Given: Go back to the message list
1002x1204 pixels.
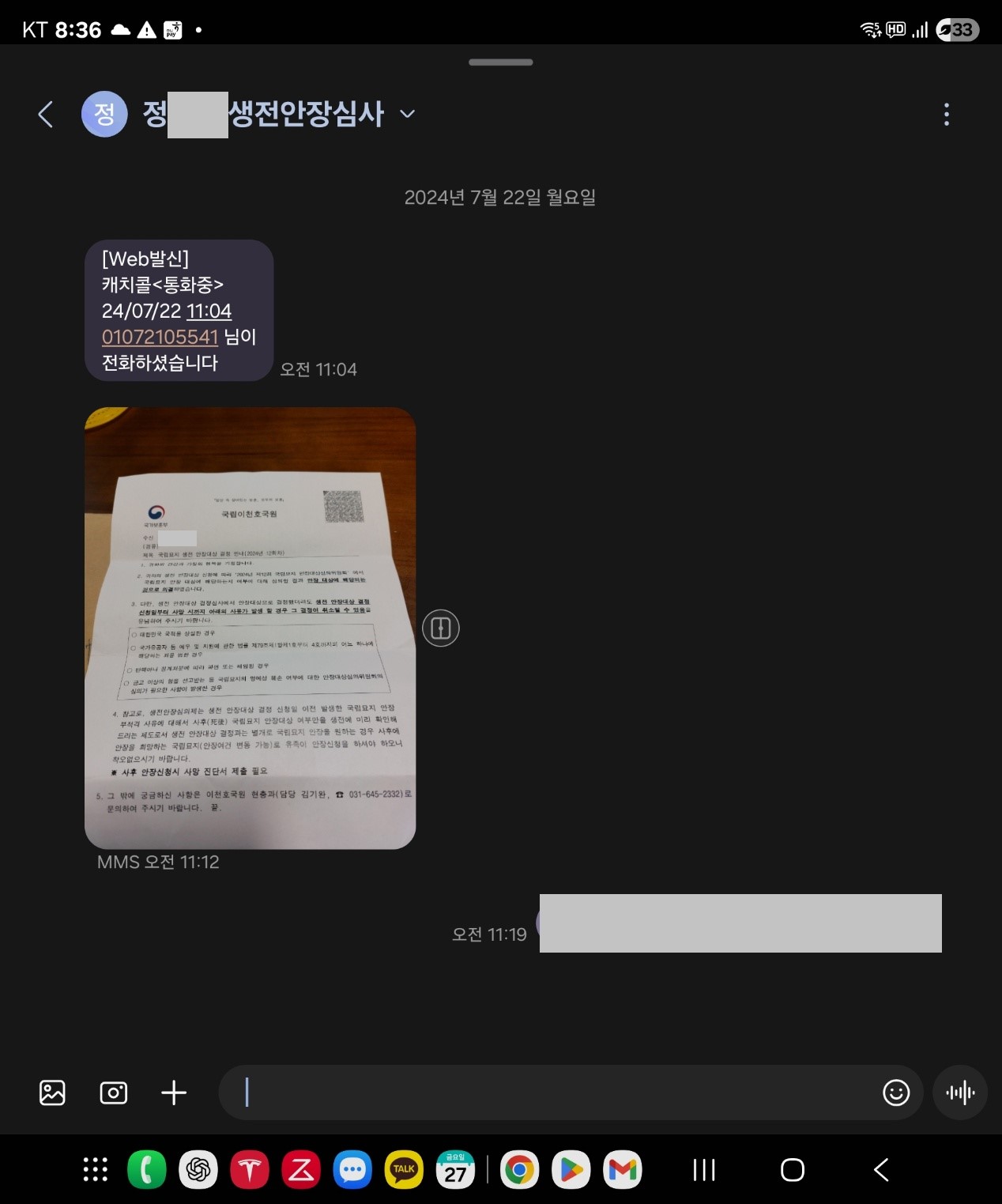Looking at the screenshot, I should (x=46, y=115).
